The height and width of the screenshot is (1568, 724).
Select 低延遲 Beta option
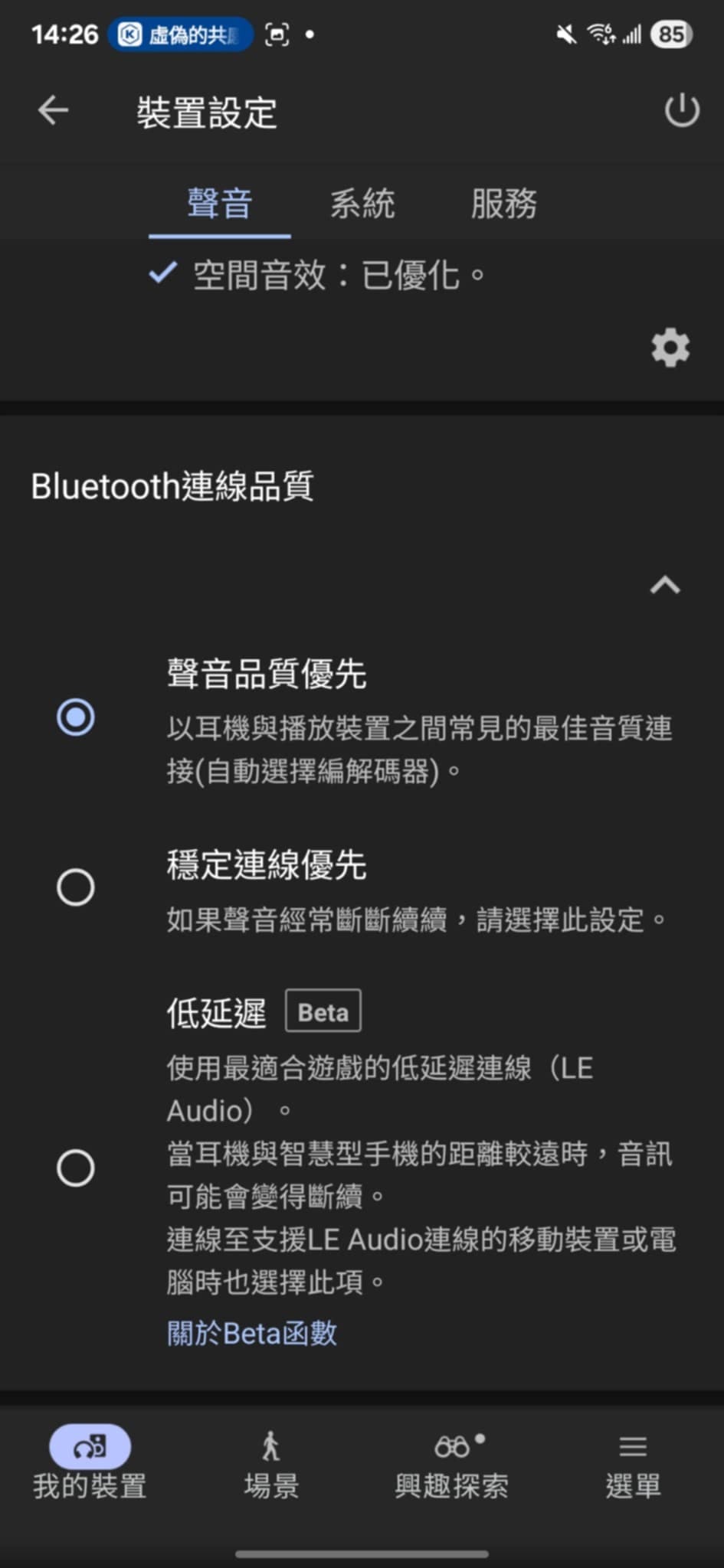(x=76, y=1168)
